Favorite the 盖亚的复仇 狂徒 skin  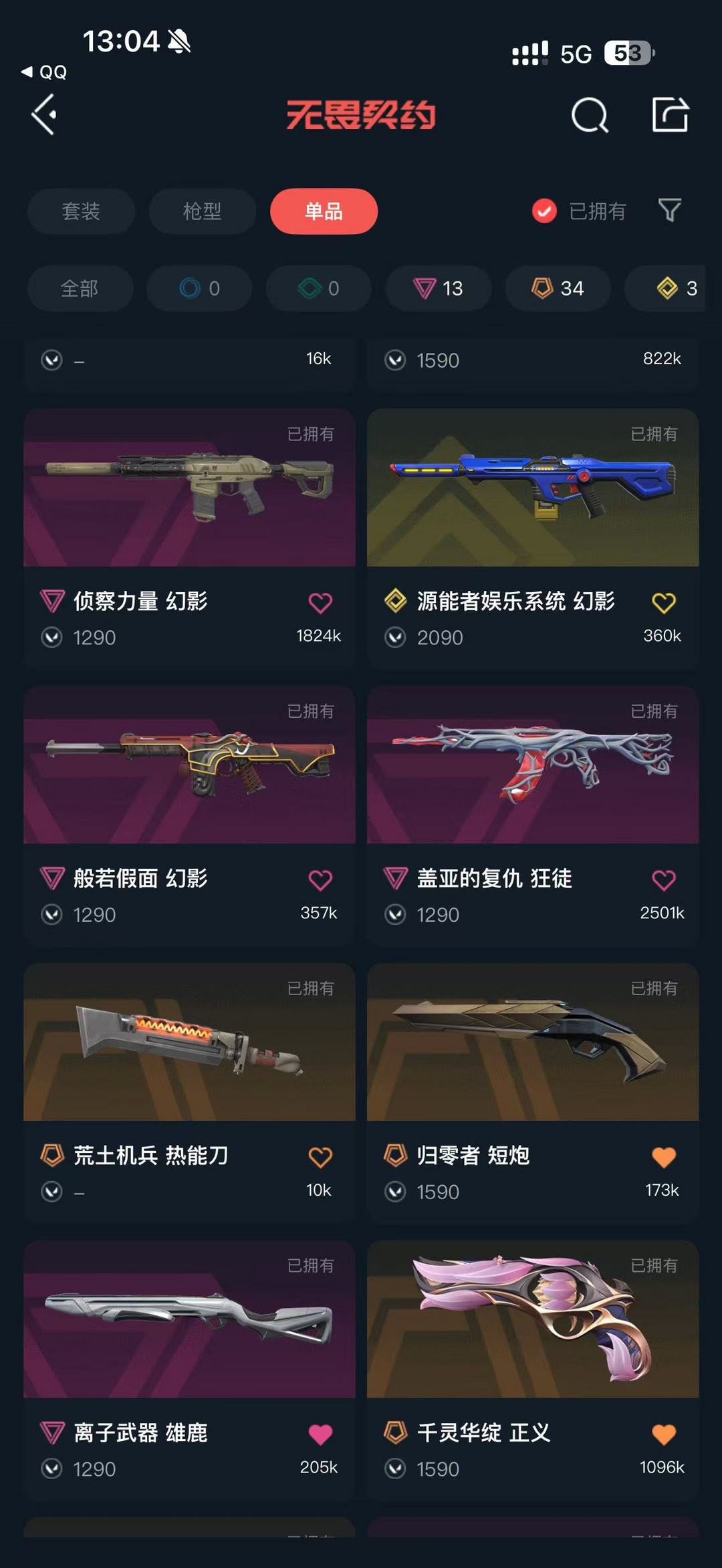pyautogui.click(x=663, y=880)
